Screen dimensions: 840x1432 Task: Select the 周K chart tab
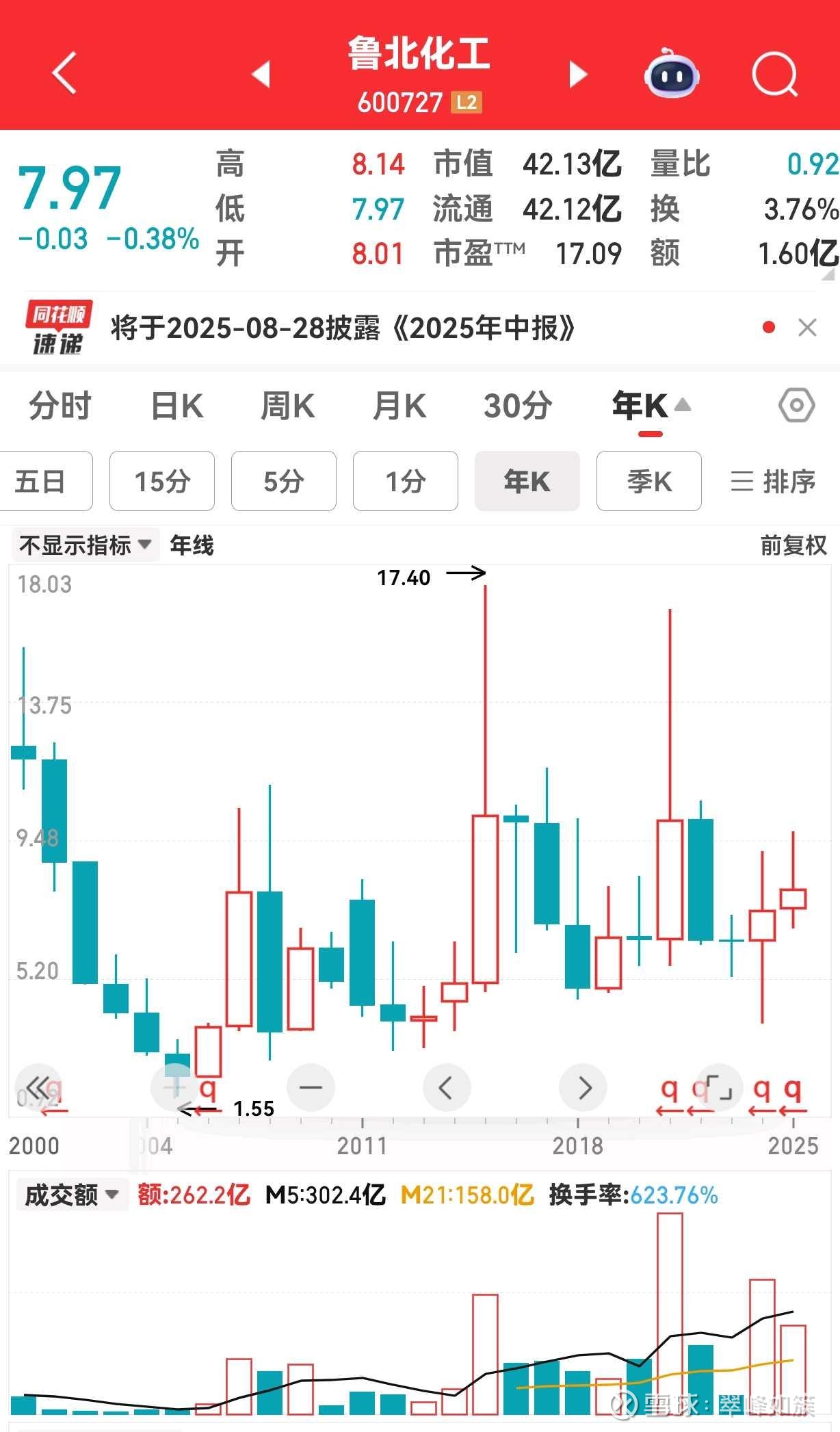pos(288,406)
